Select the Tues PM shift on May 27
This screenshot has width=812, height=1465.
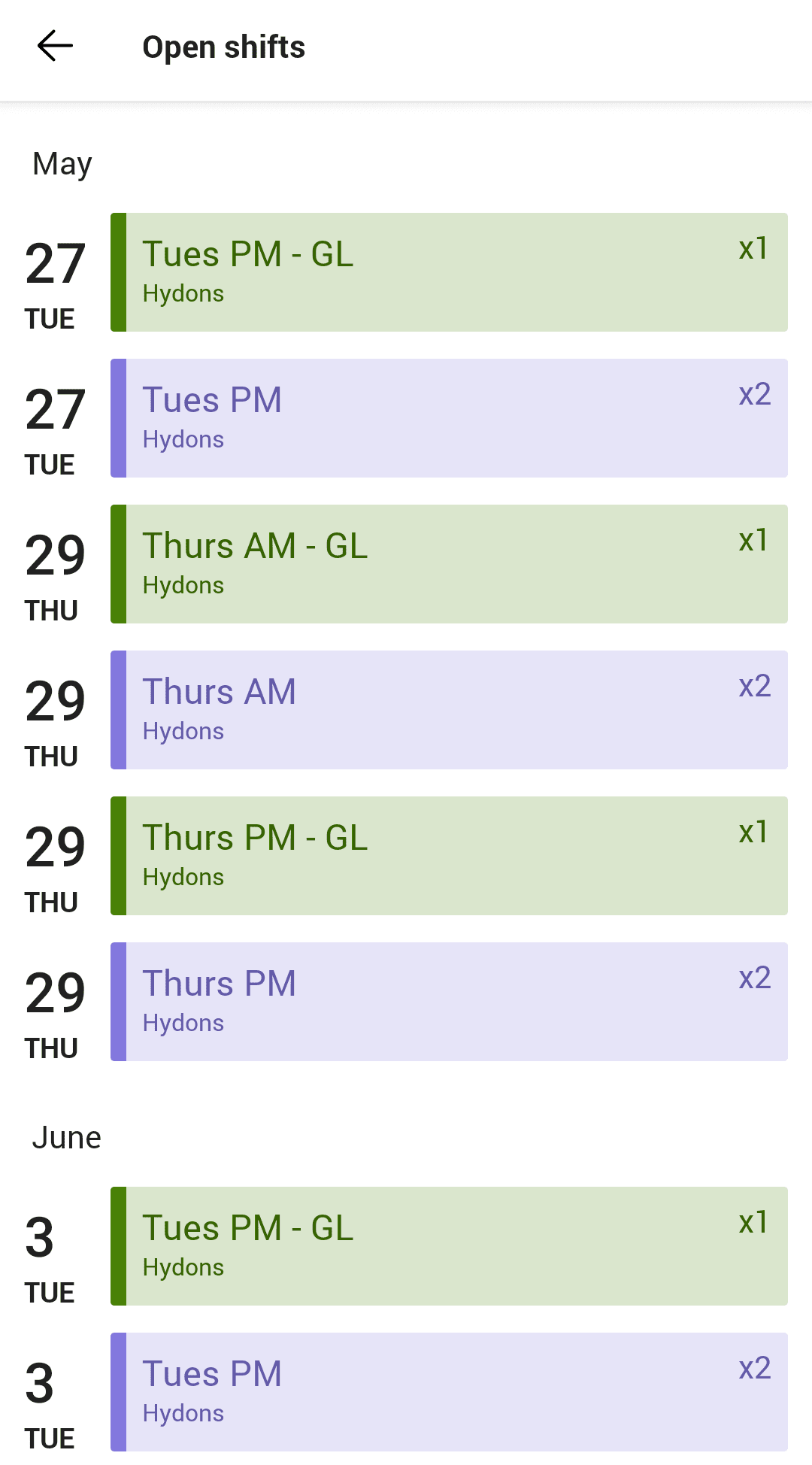click(449, 418)
